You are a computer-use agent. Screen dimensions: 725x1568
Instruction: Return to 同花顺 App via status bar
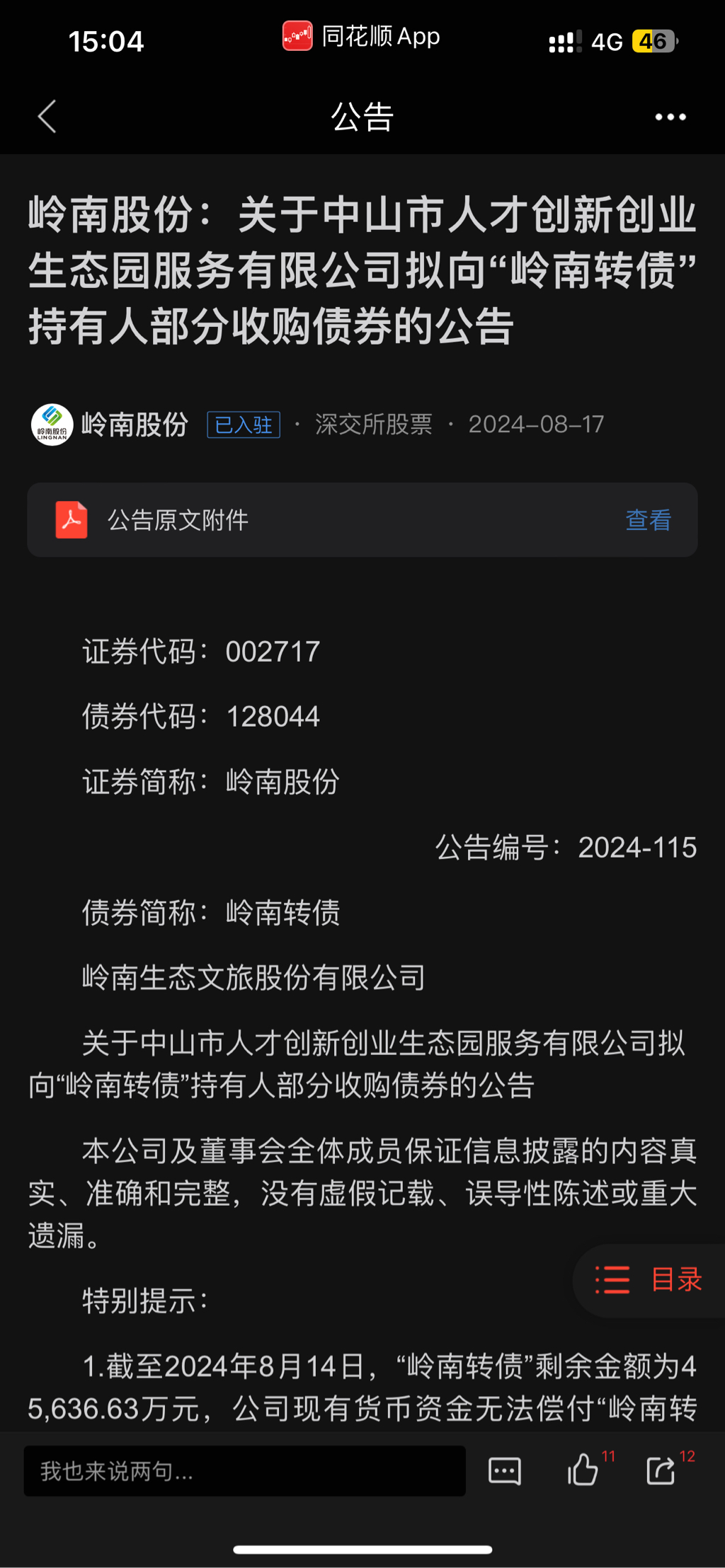click(362, 36)
